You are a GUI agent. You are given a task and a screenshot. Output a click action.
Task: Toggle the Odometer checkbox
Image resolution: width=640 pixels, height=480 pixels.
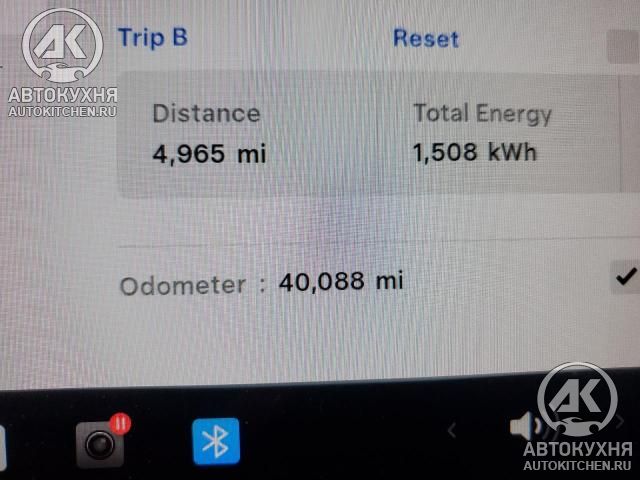(627, 277)
